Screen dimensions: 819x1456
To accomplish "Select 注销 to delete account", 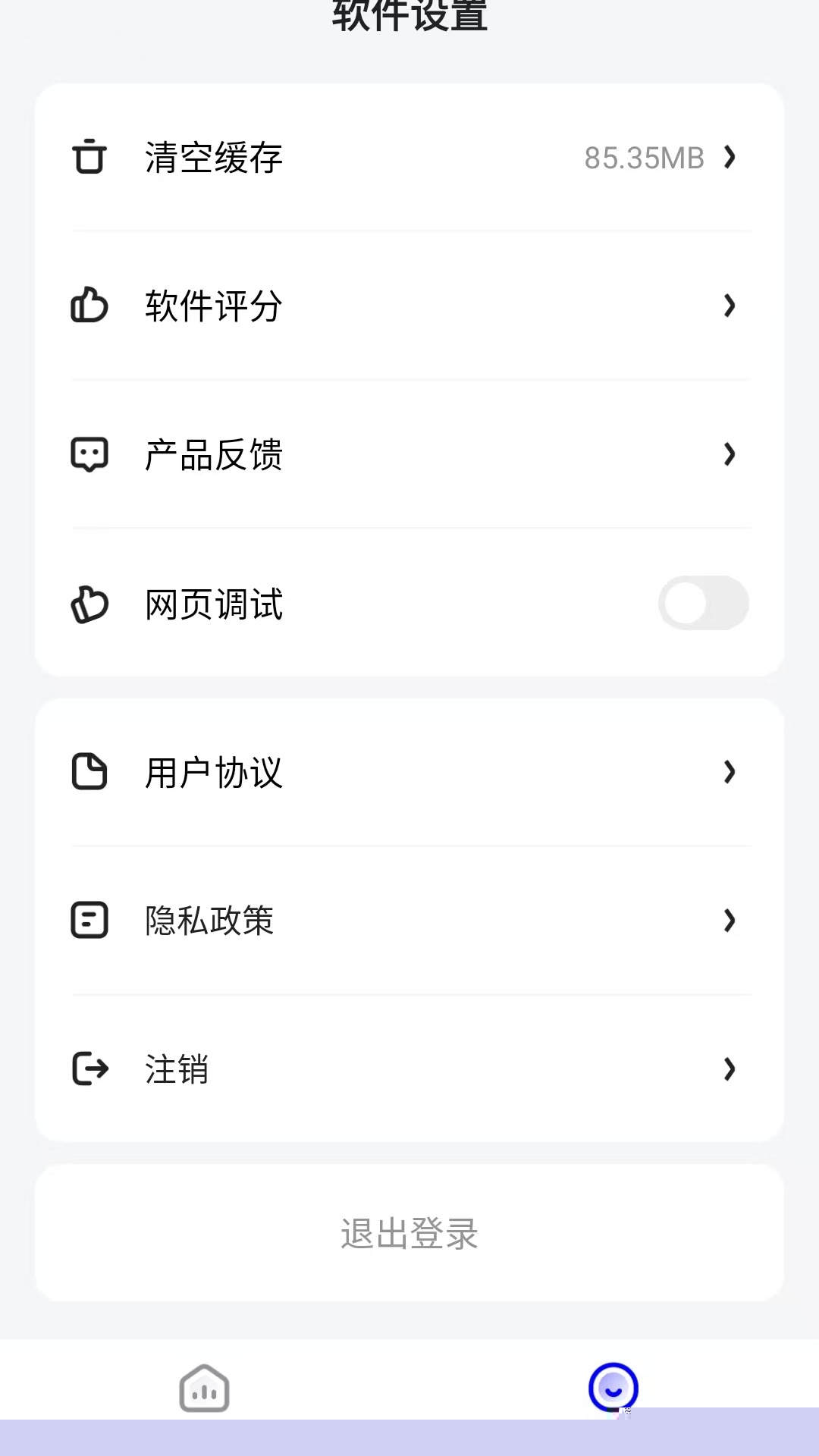I will tap(409, 1069).
